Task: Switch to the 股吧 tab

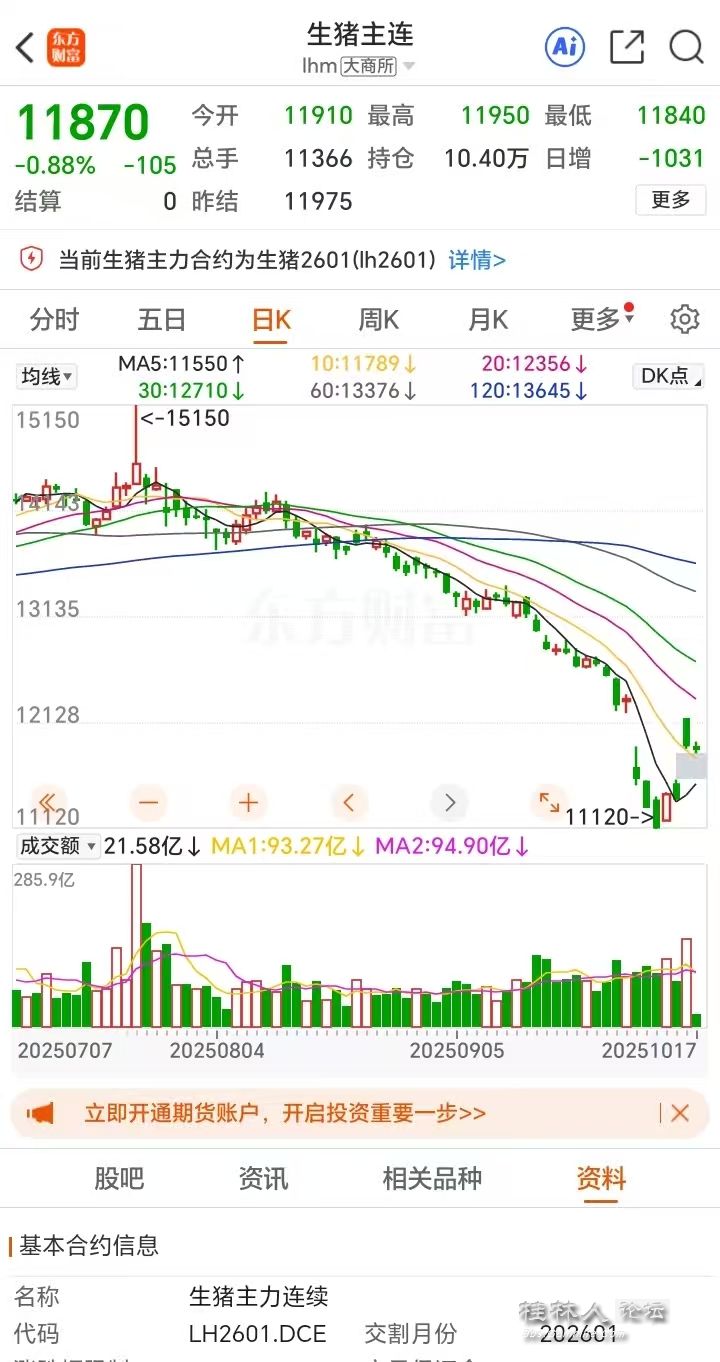Action: pyautogui.click(x=119, y=1179)
